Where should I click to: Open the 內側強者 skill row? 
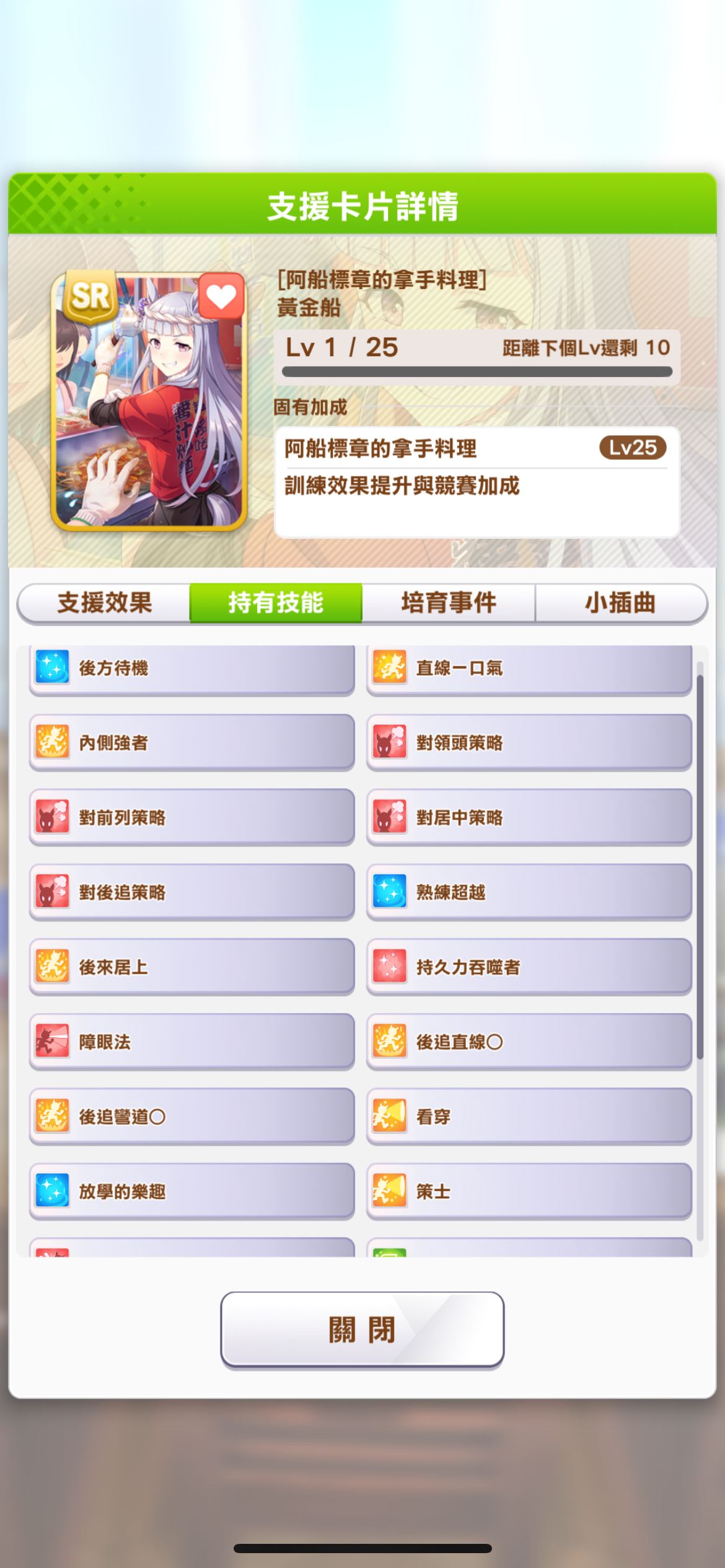coord(191,743)
